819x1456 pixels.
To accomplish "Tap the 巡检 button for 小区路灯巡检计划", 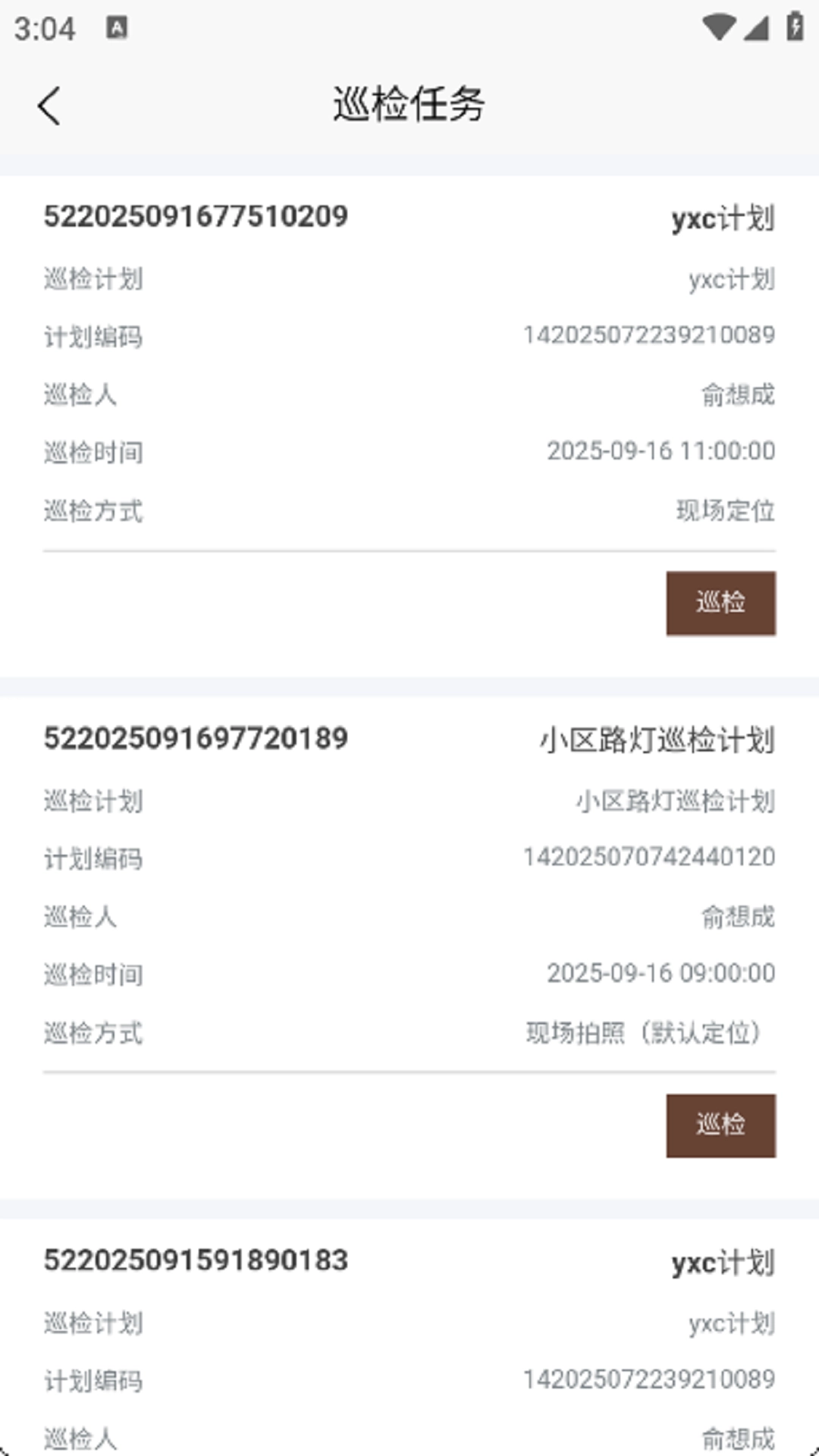I will [720, 1125].
